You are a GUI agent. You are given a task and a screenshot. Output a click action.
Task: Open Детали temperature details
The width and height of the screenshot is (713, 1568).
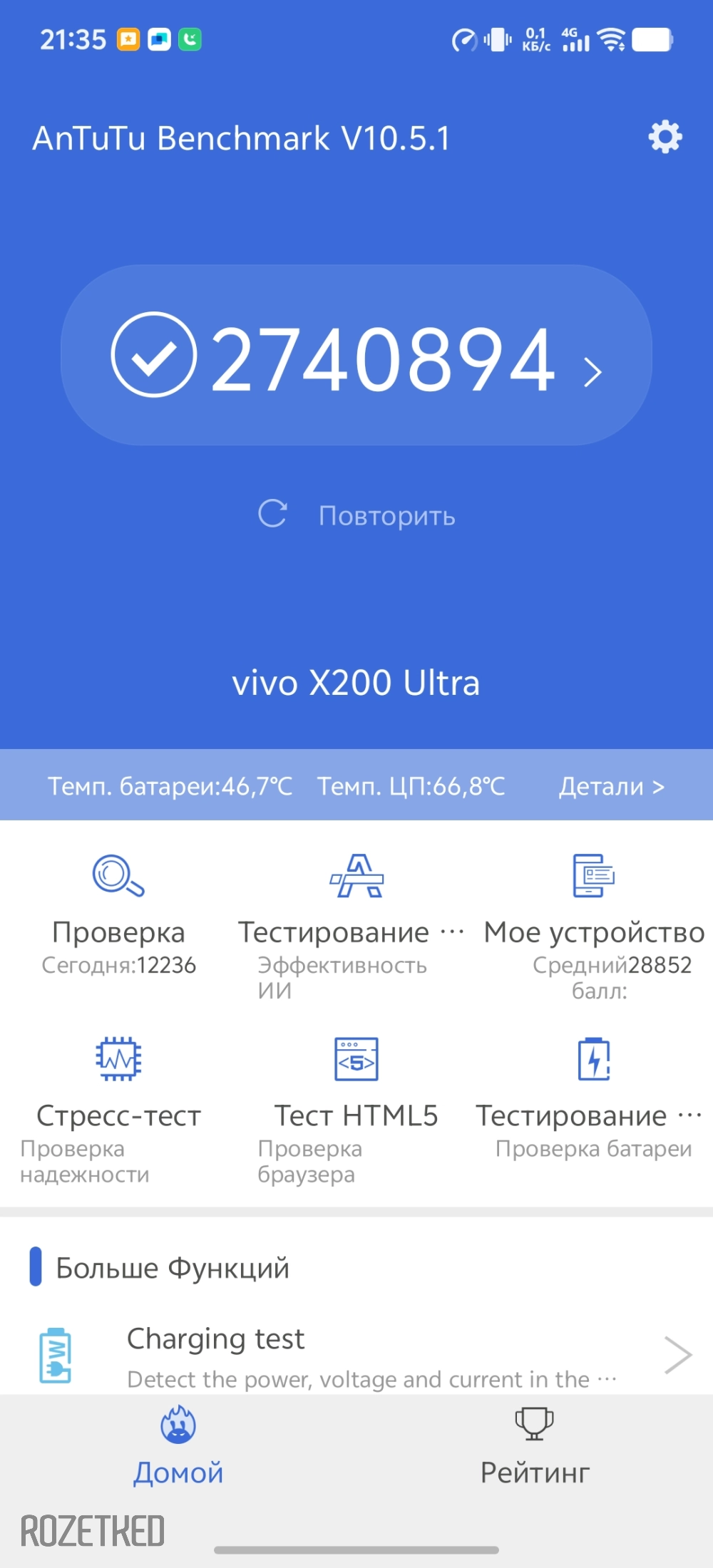[x=611, y=786]
